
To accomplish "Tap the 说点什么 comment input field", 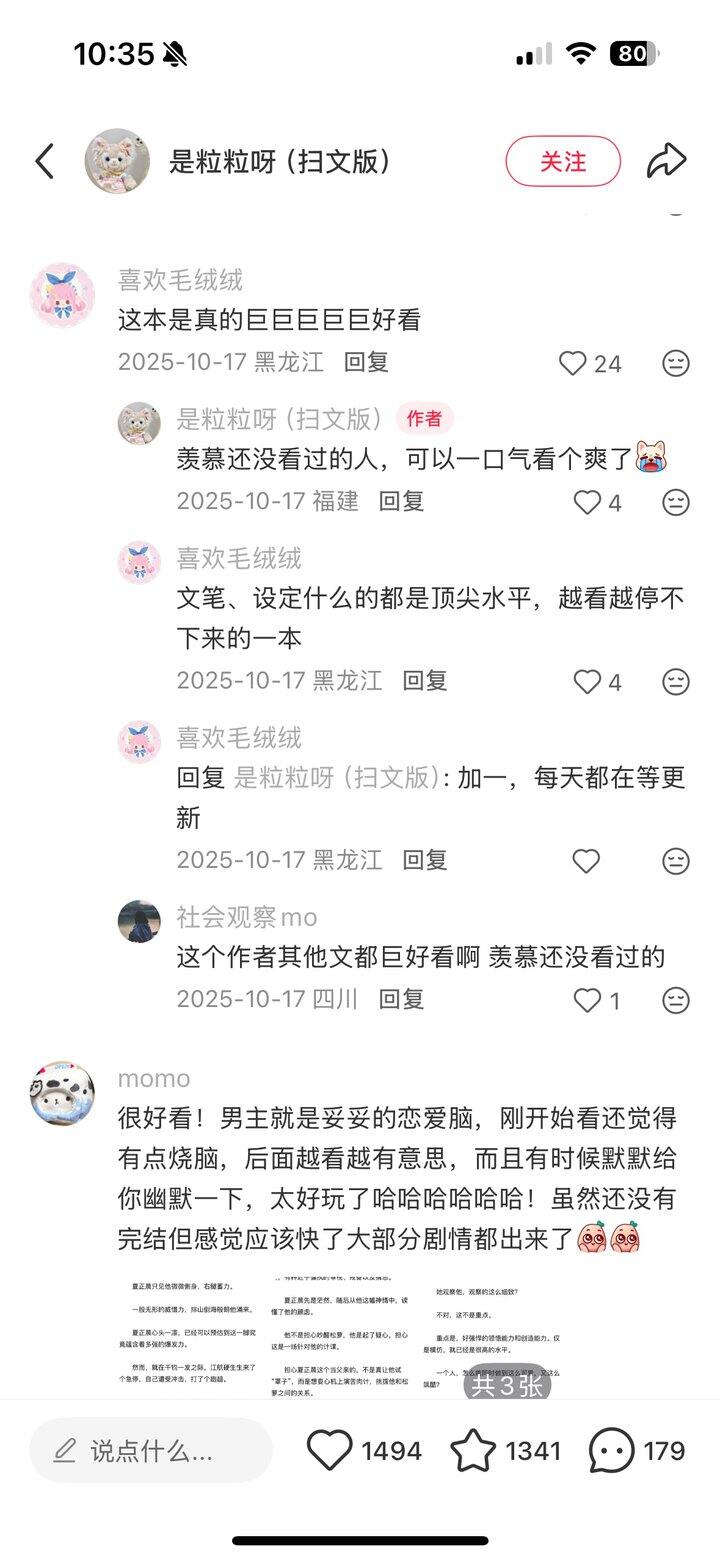I will pyautogui.click(x=151, y=1450).
